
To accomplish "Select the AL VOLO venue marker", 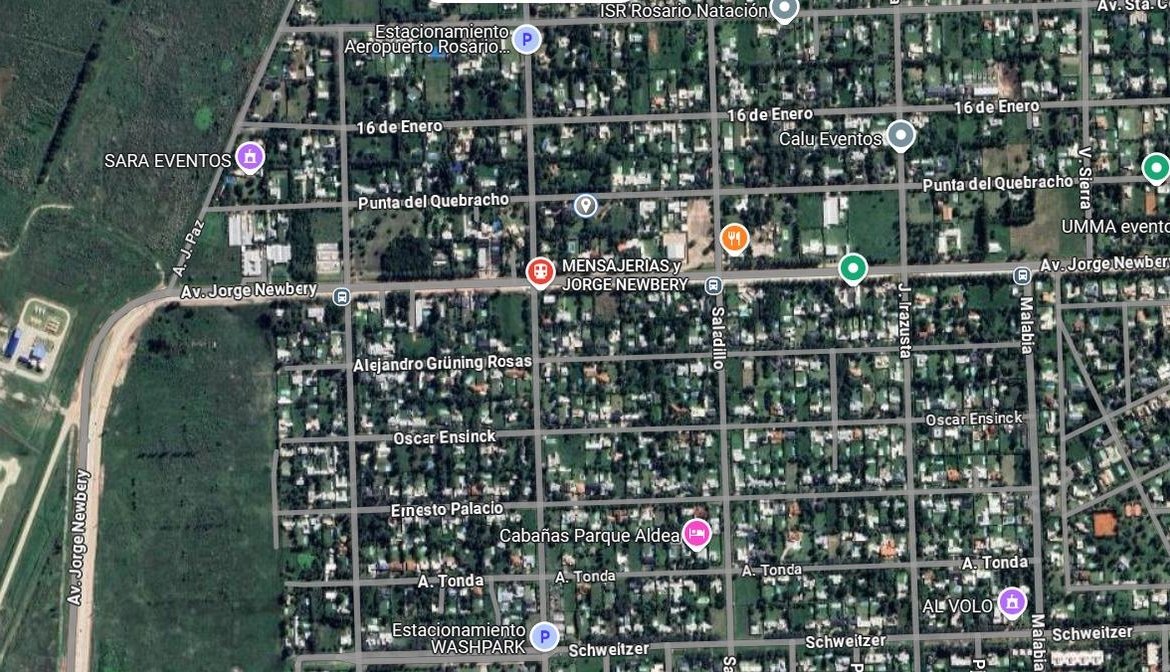I will (1012, 602).
